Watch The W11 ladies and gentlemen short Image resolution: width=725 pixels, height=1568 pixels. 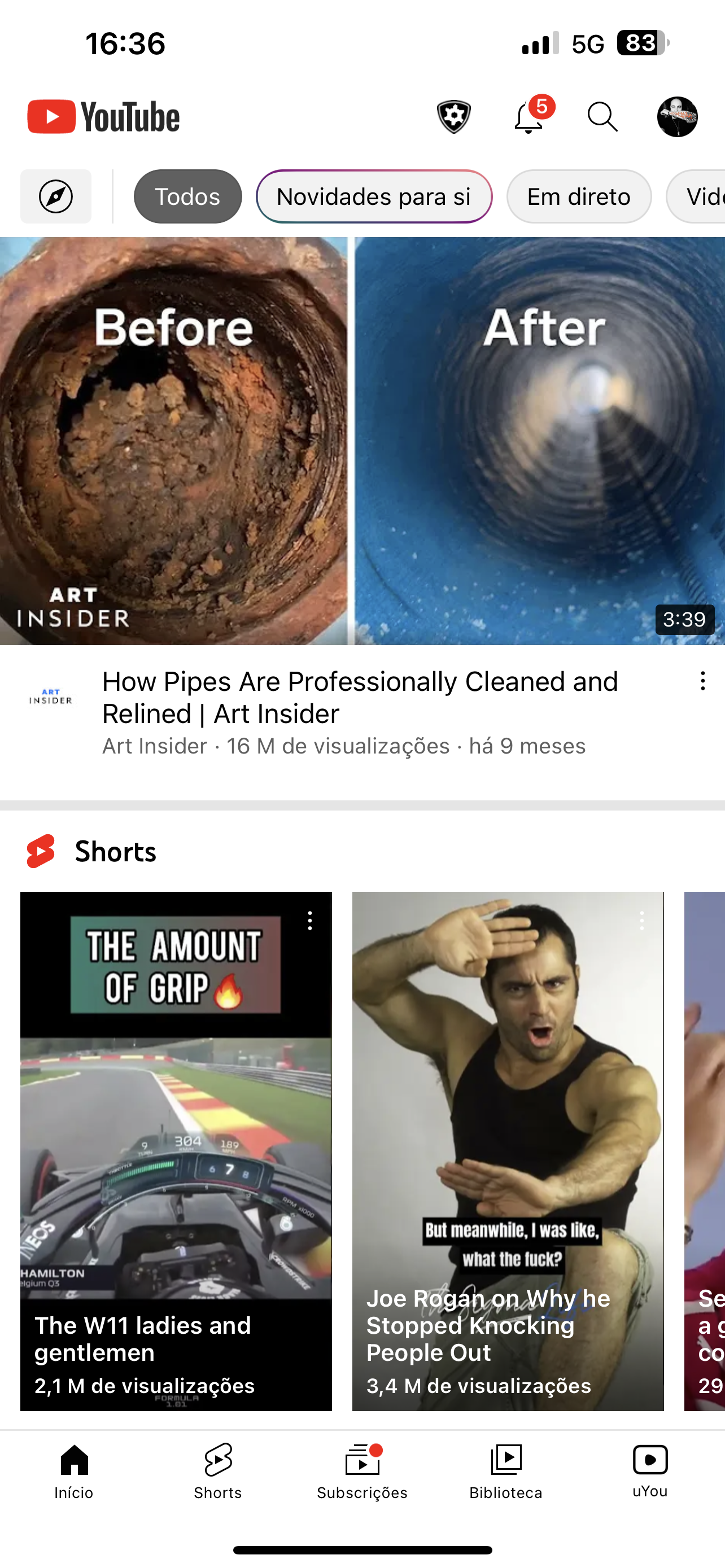pos(176,1150)
